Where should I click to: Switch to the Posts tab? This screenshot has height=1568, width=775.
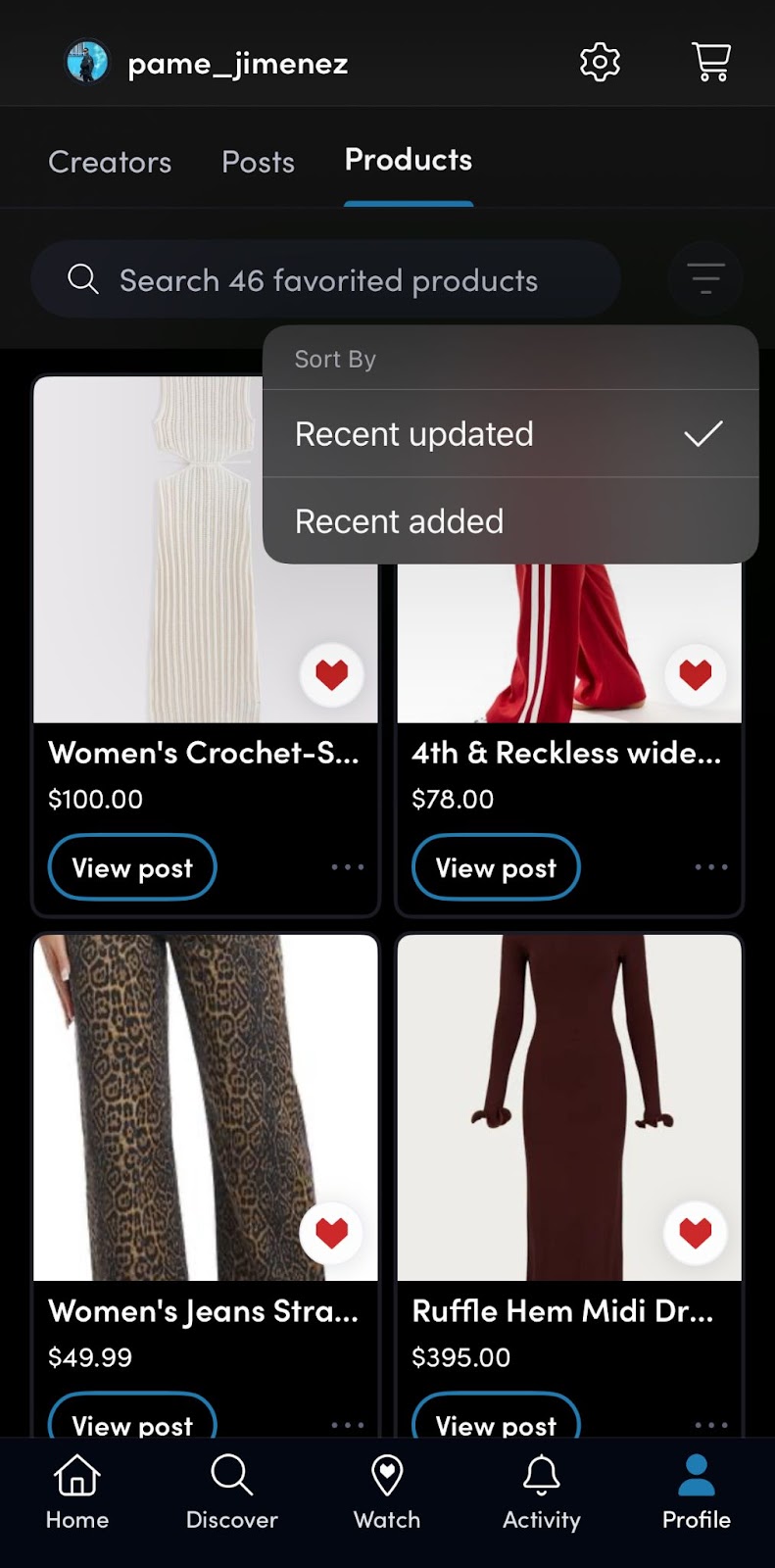[x=258, y=162]
